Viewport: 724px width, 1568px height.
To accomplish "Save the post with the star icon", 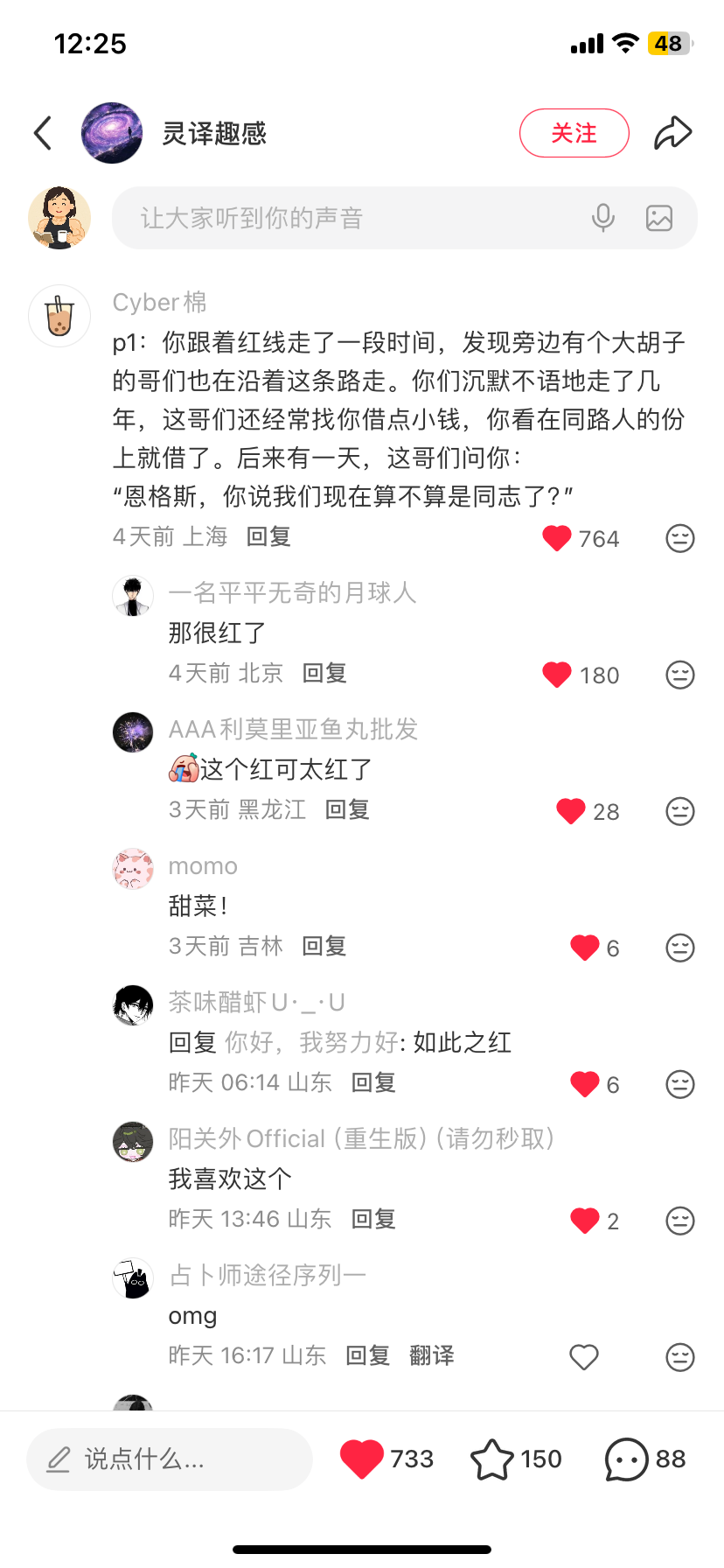I will pyautogui.click(x=491, y=1459).
